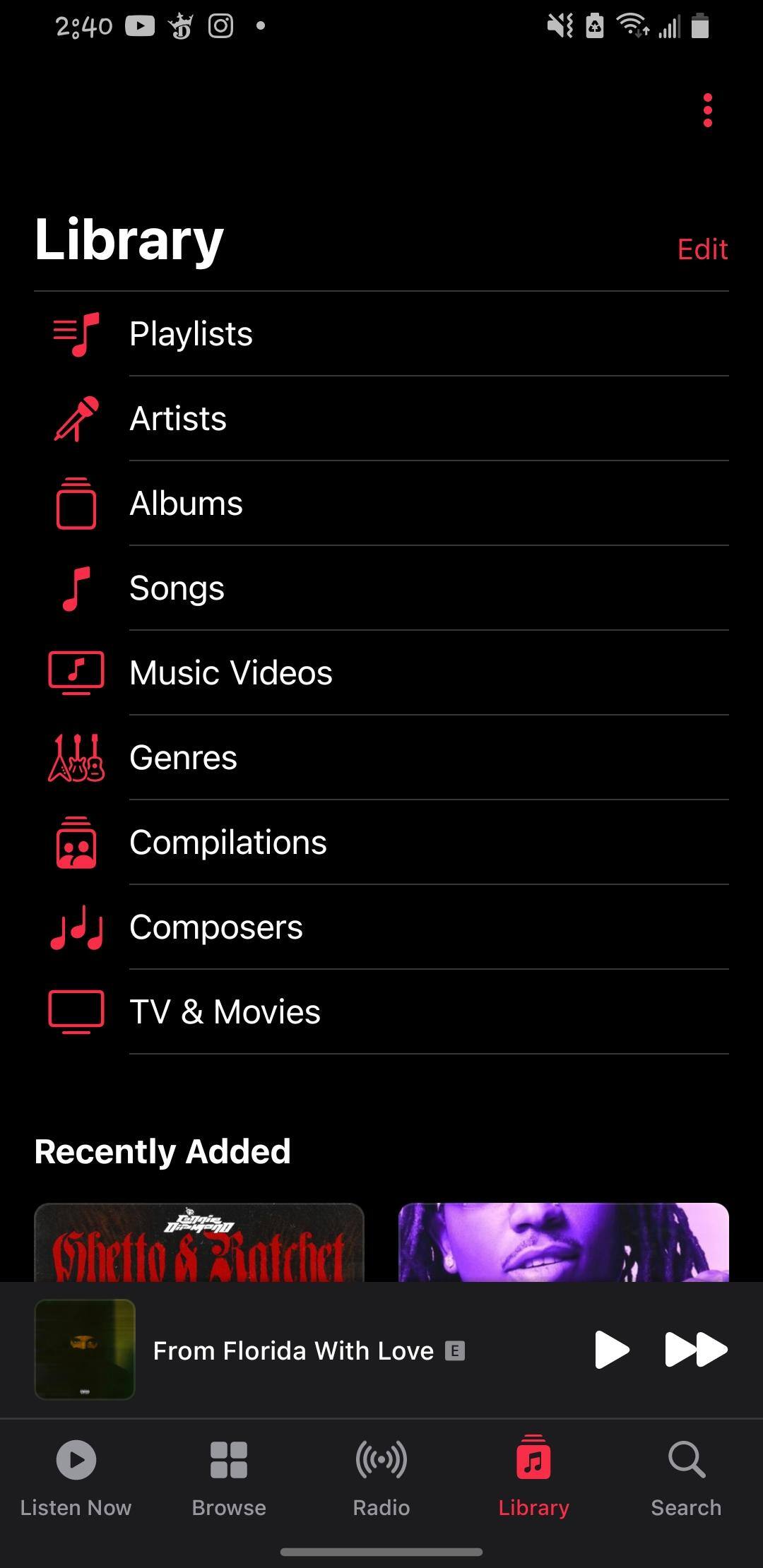Go to Albums
The image size is (763, 1568).
pos(186,504)
